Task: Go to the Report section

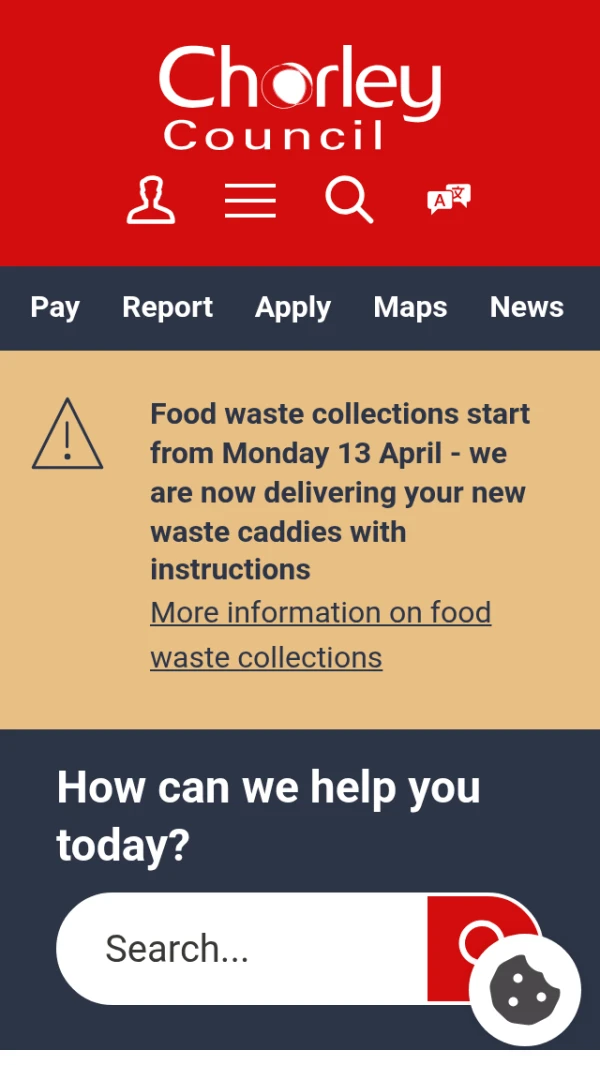Action: (167, 307)
